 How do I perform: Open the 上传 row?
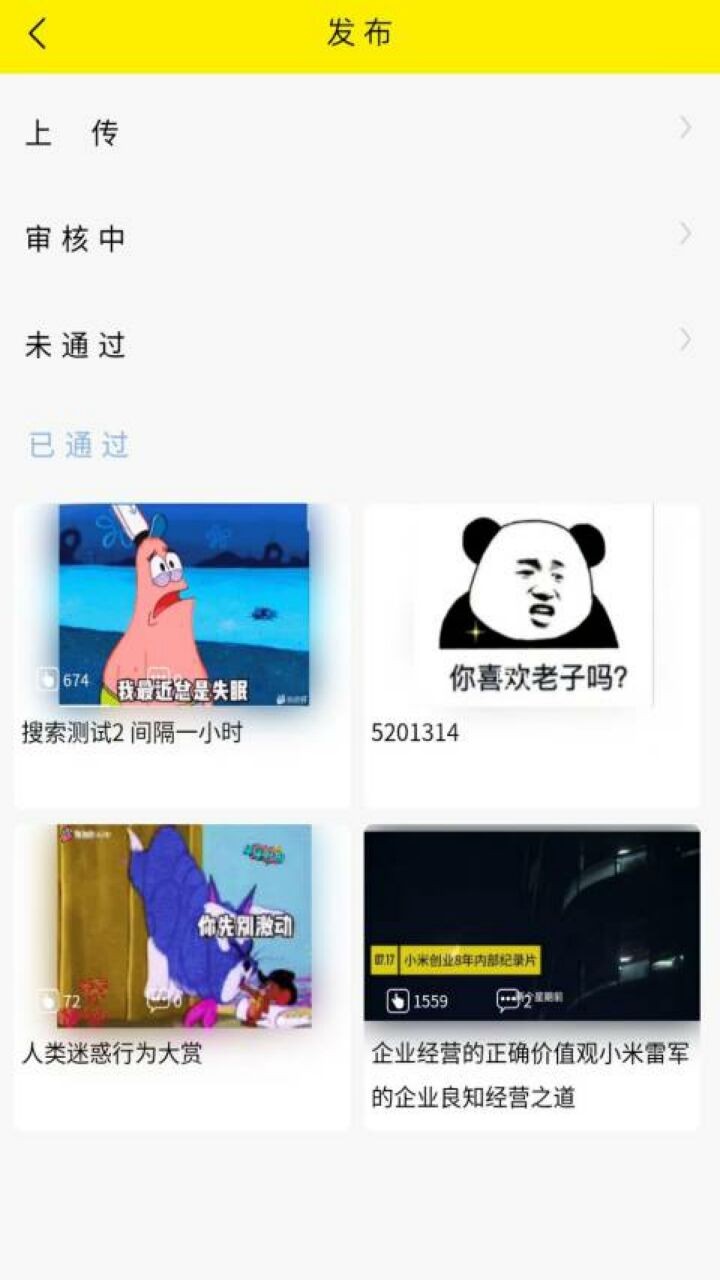point(358,132)
